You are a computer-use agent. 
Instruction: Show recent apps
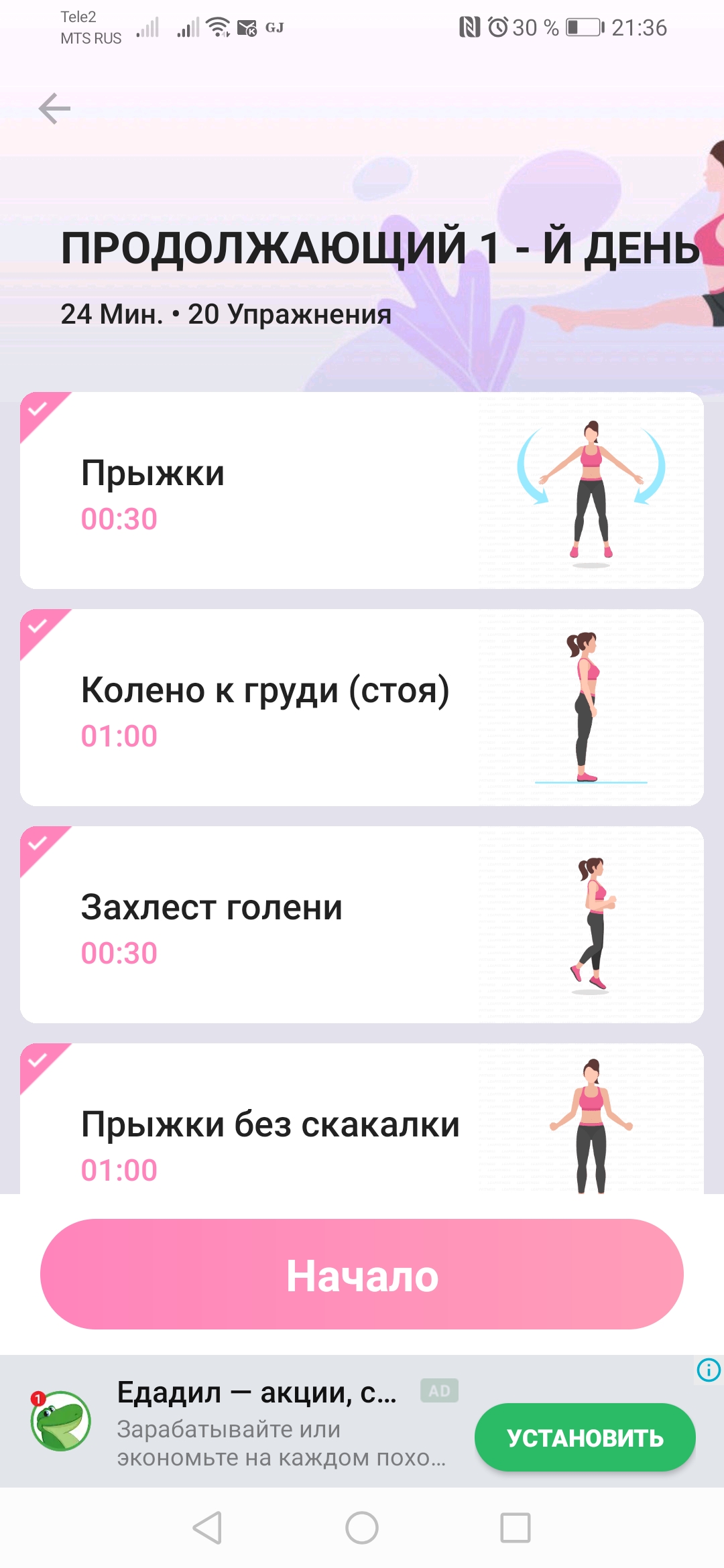[x=516, y=1528]
